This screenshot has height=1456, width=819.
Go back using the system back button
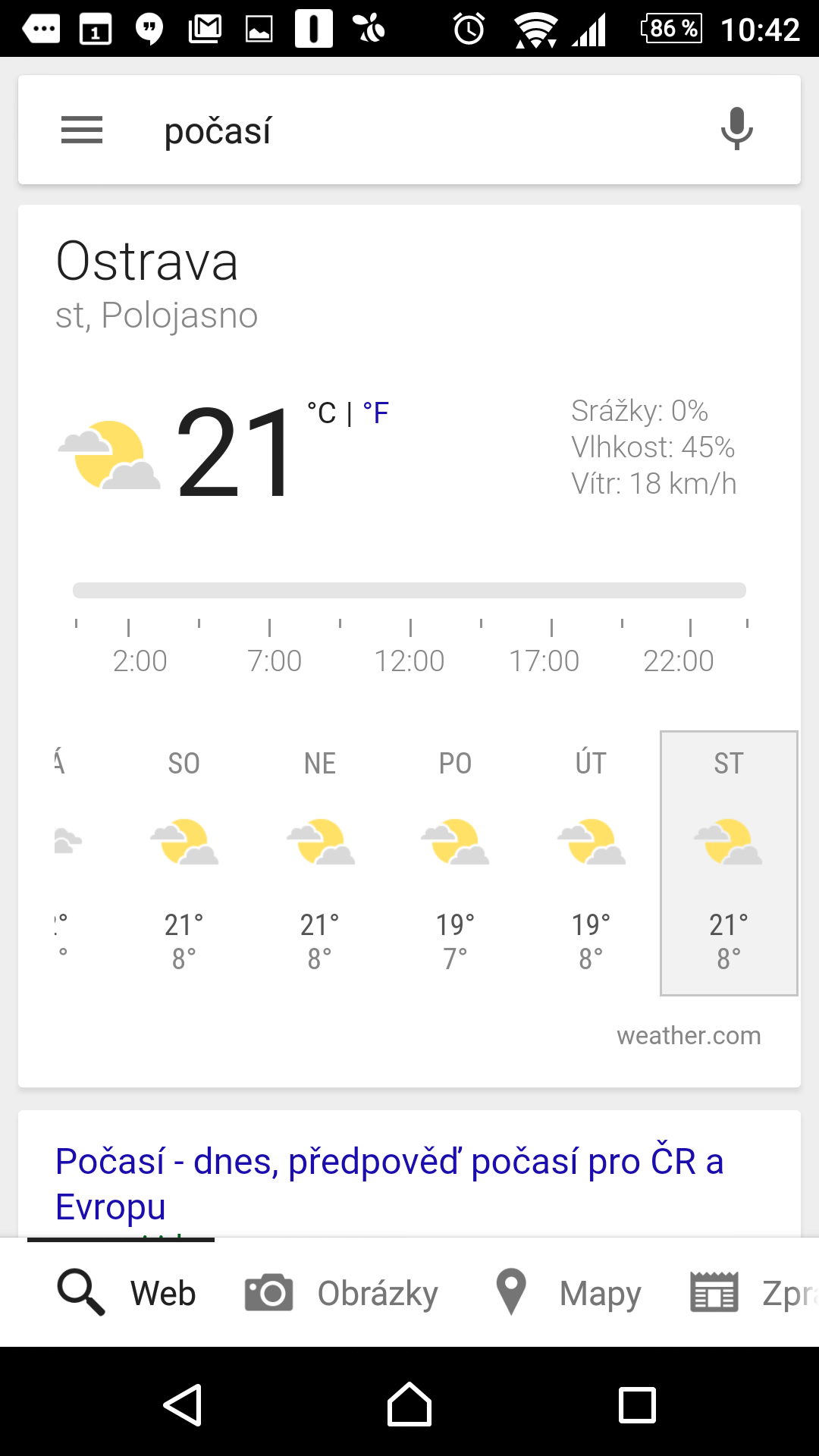click(x=183, y=1405)
